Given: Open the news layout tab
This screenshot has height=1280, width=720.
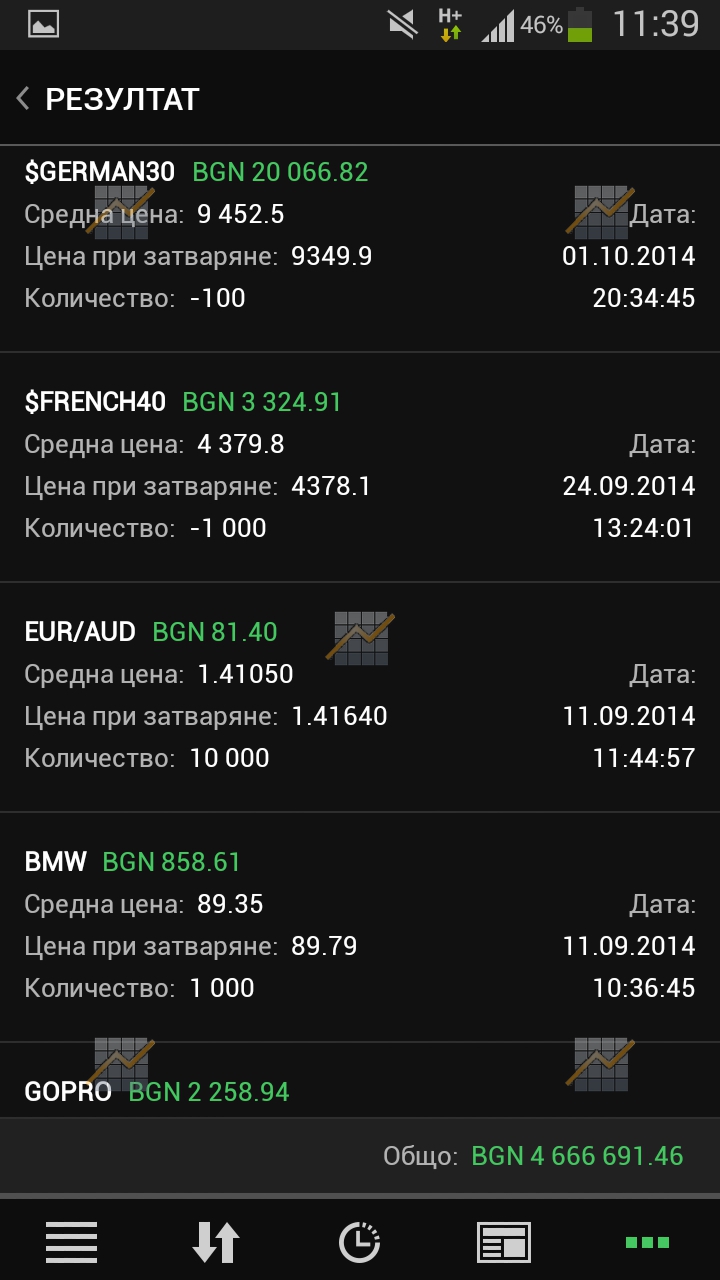Looking at the screenshot, I should [504, 1242].
